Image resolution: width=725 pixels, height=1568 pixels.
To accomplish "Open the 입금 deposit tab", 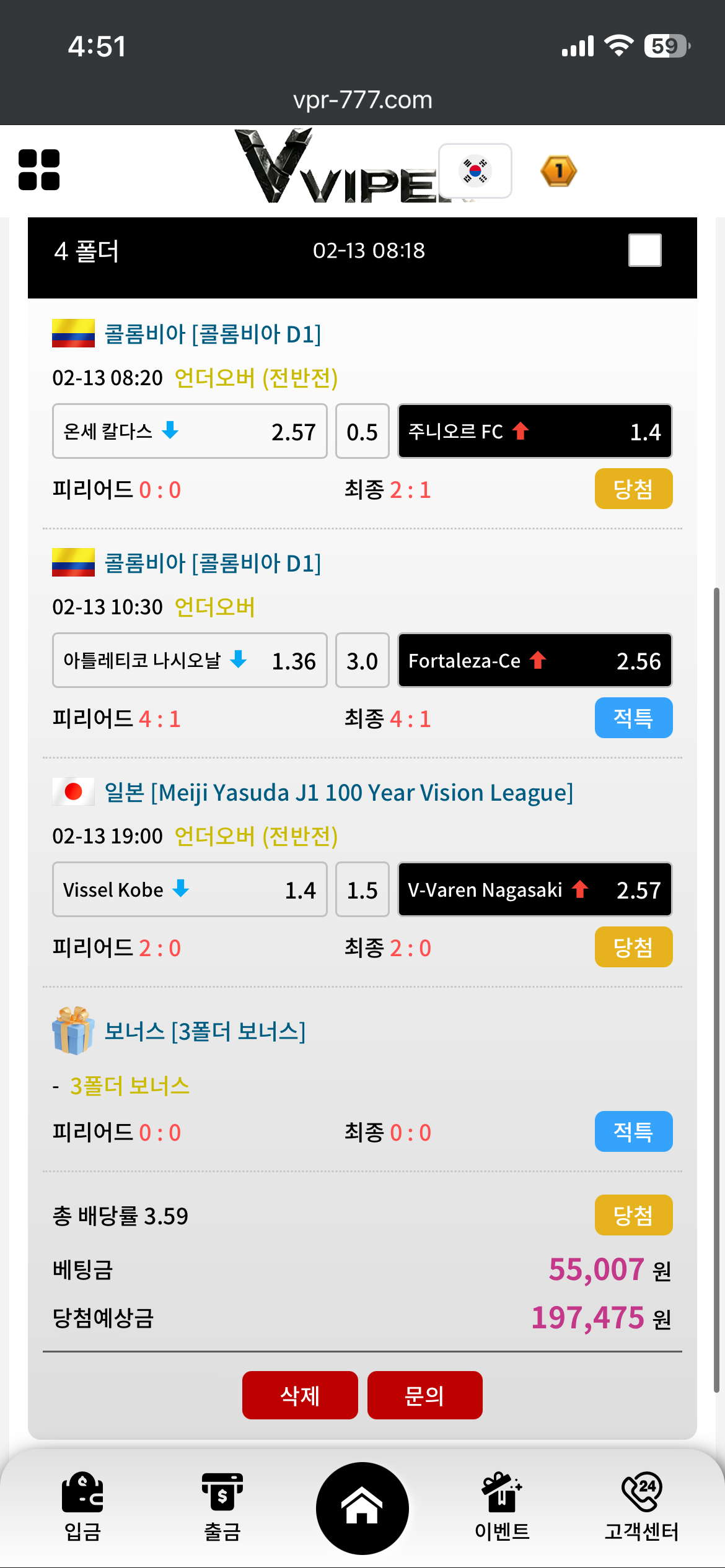I will (x=82, y=1506).
